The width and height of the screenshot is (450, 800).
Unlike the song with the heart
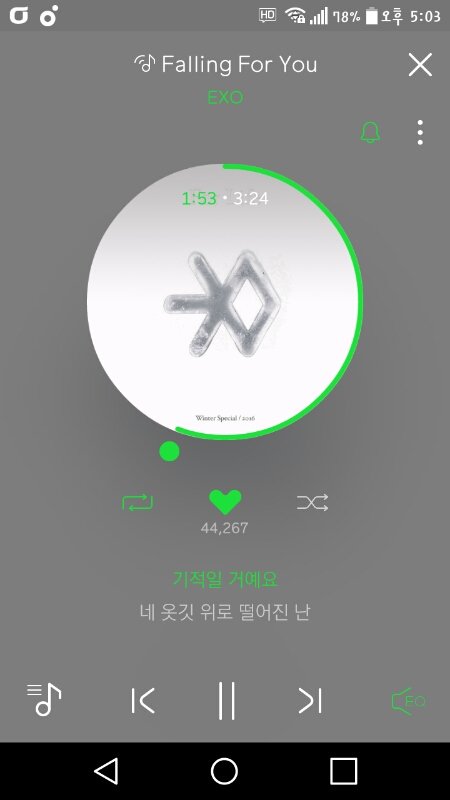[225, 502]
